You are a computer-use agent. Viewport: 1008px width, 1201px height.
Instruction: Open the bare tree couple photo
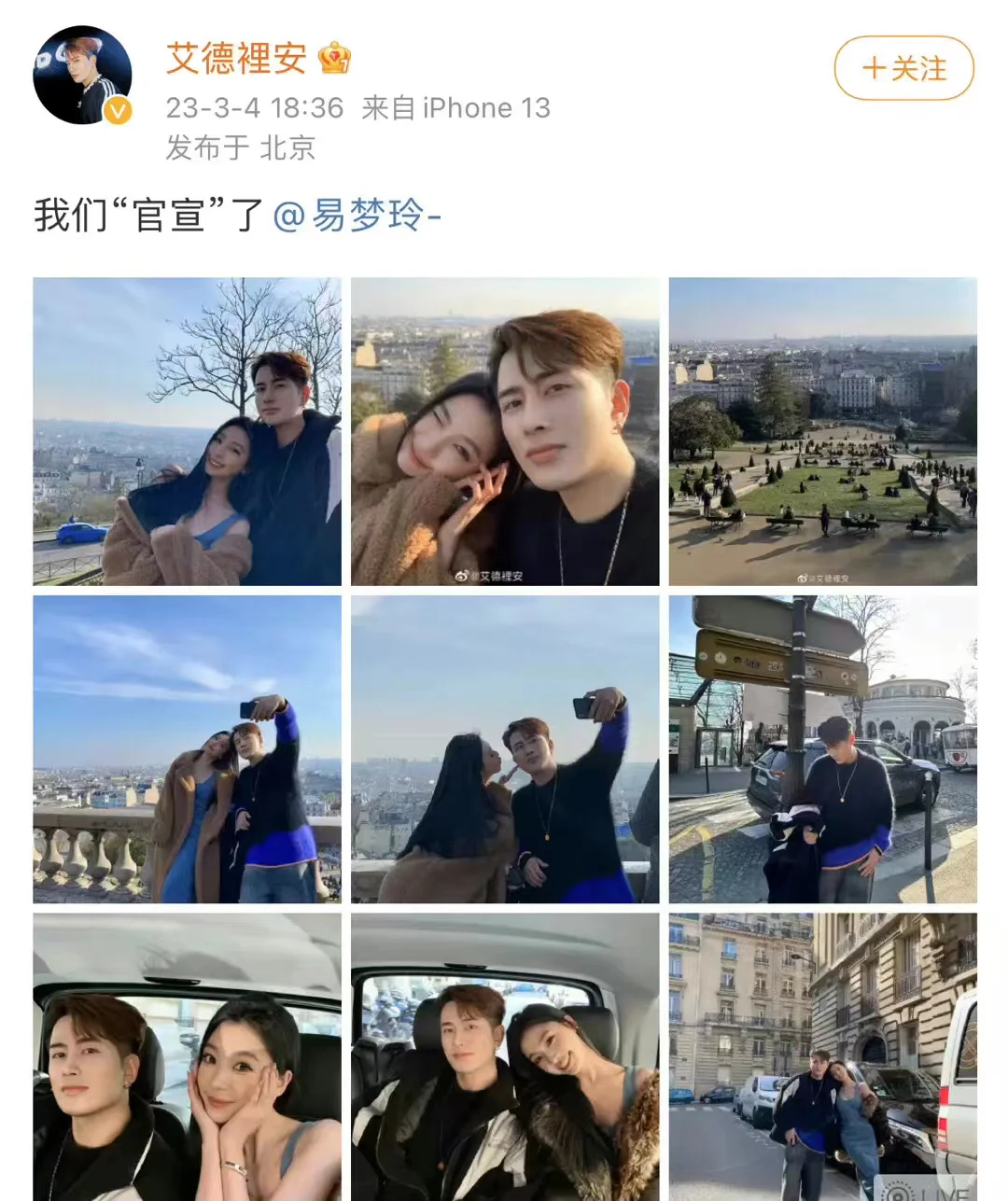pyautogui.click(x=187, y=431)
